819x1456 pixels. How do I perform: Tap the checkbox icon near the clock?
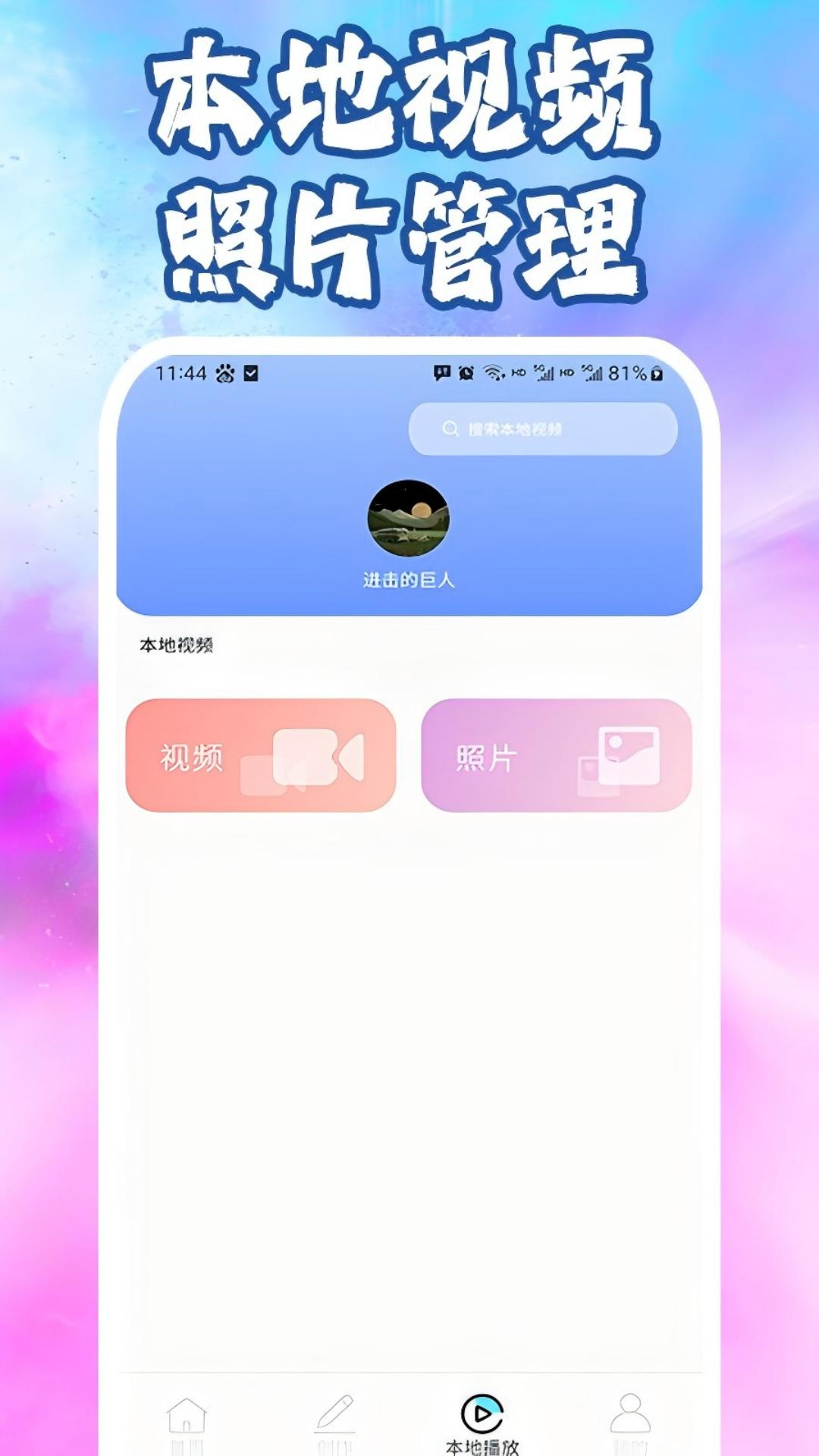click(x=250, y=373)
